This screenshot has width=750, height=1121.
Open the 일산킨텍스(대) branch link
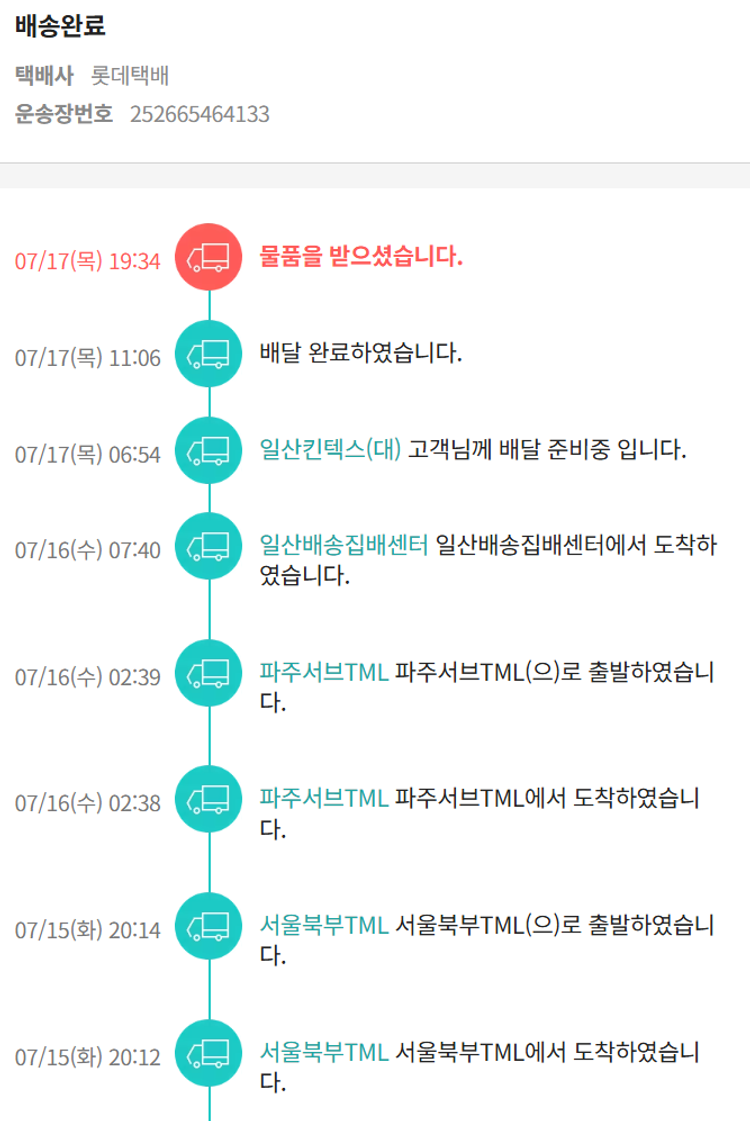click(x=329, y=449)
